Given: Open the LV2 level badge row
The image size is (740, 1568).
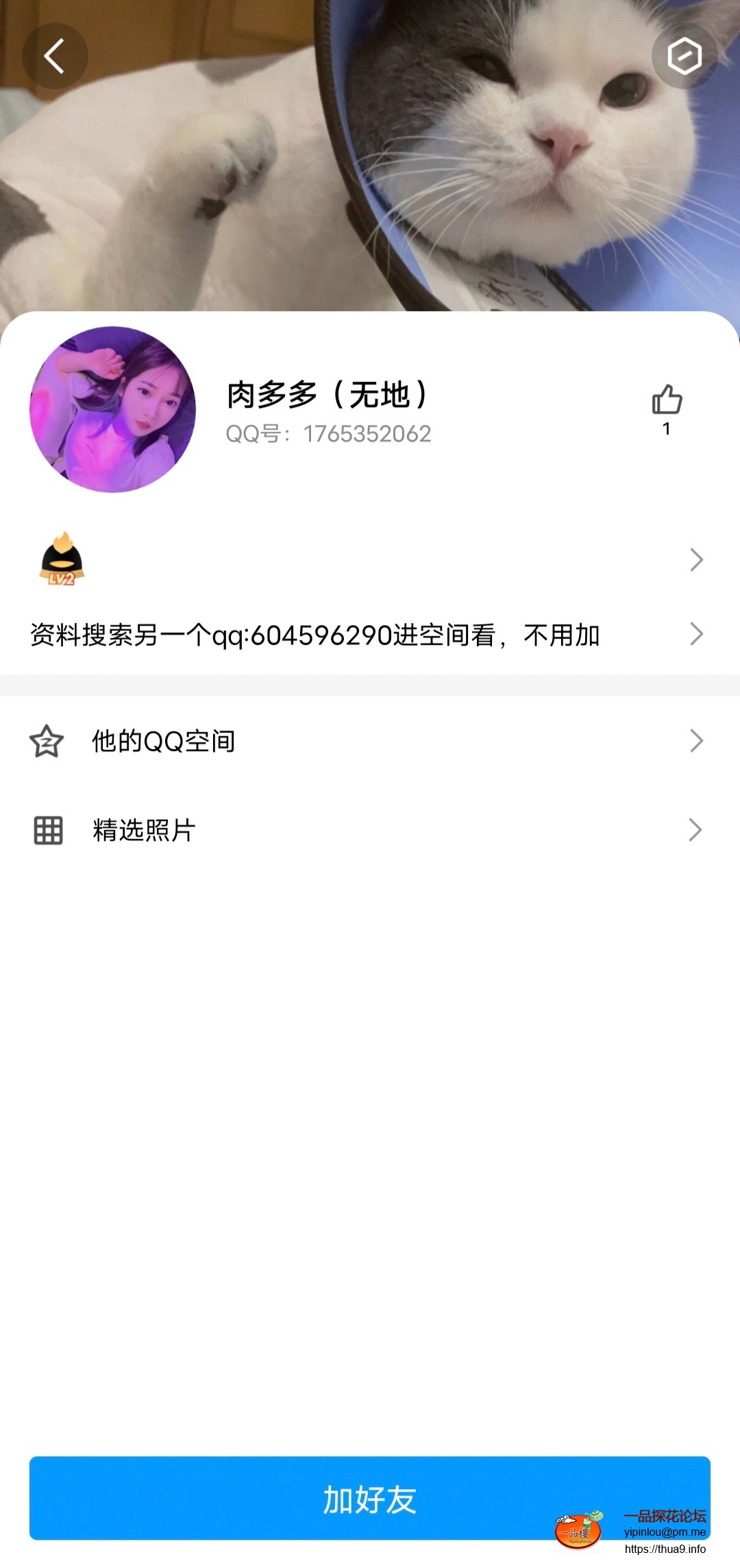Looking at the screenshot, I should [370, 559].
